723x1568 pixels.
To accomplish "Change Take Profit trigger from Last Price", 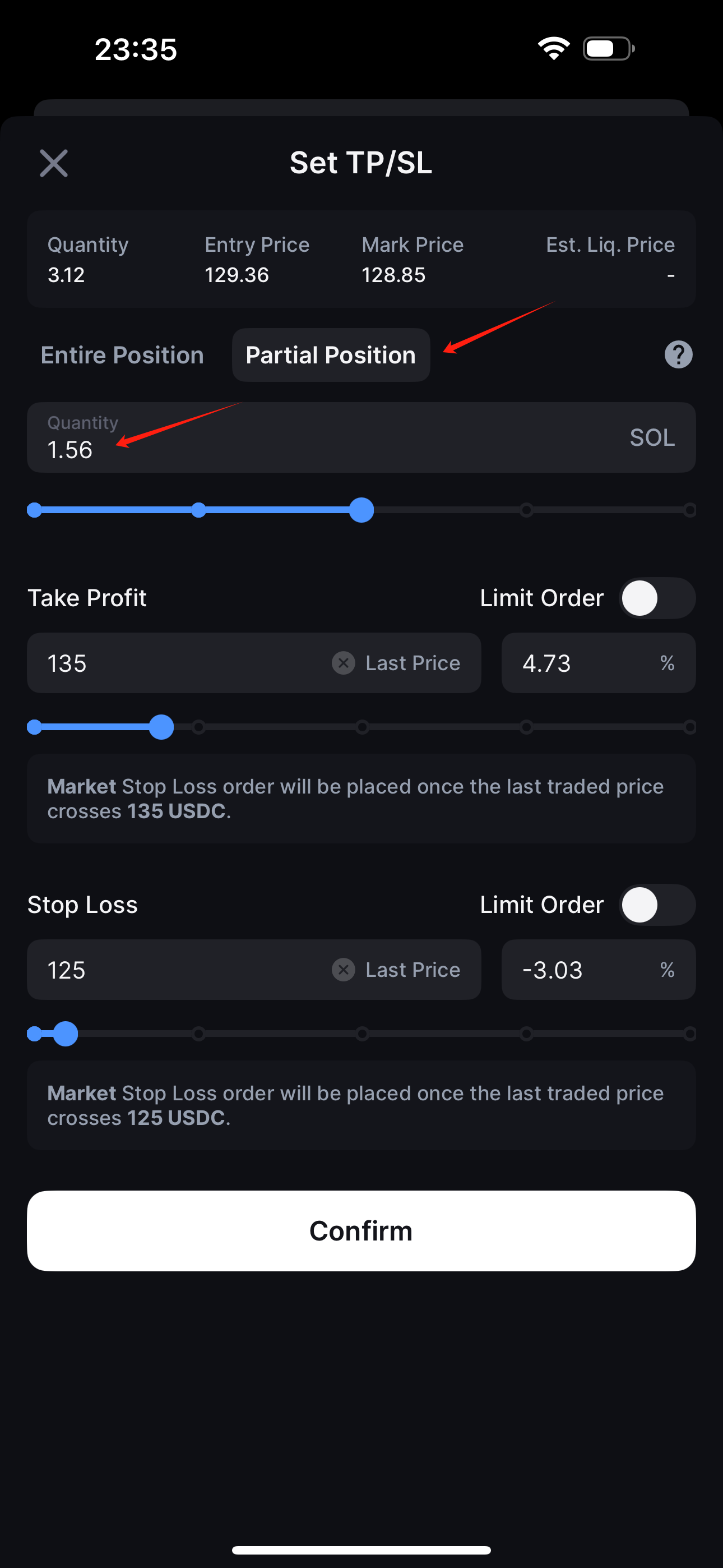I will [x=413, y=663].
